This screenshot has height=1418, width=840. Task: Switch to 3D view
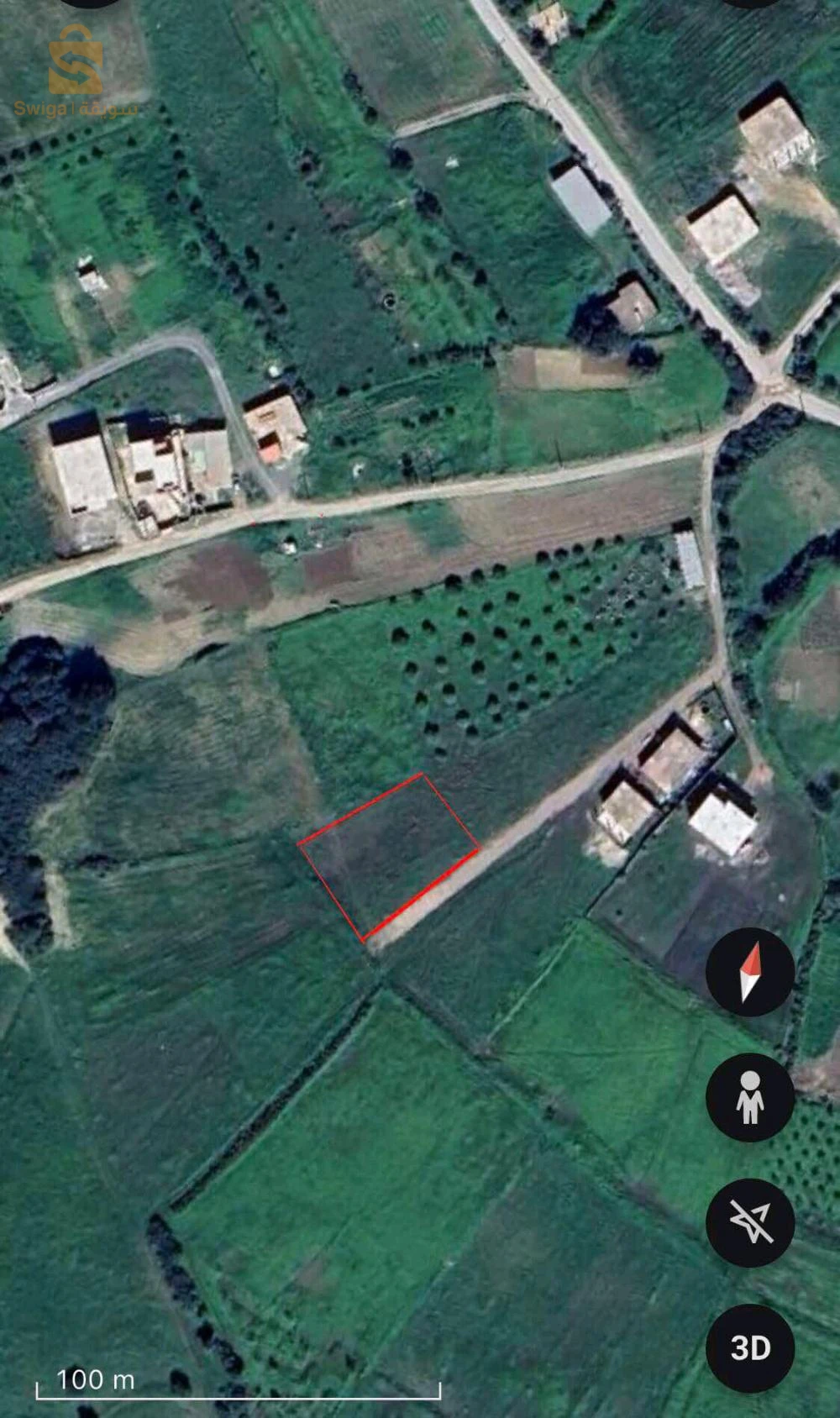(750, 1347)
